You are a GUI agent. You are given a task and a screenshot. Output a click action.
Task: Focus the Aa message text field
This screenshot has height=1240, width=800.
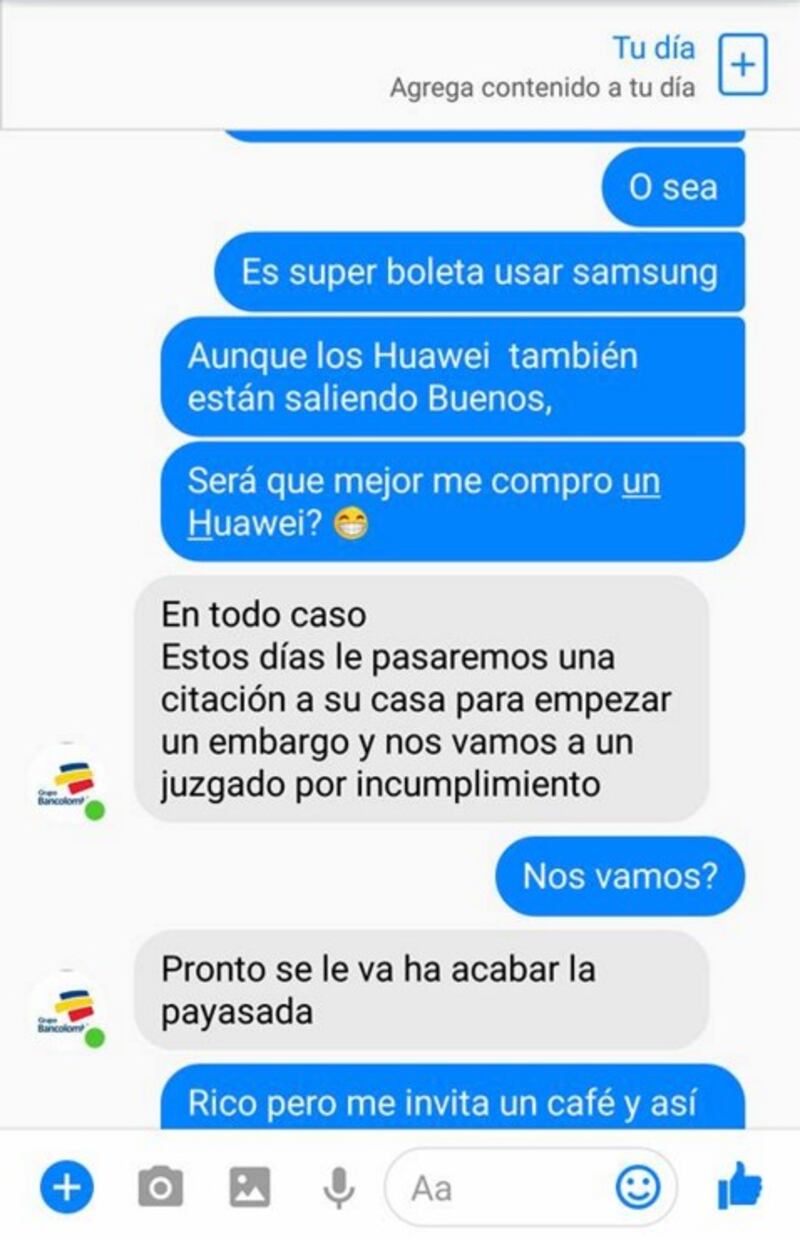[x=500, y=1188]
